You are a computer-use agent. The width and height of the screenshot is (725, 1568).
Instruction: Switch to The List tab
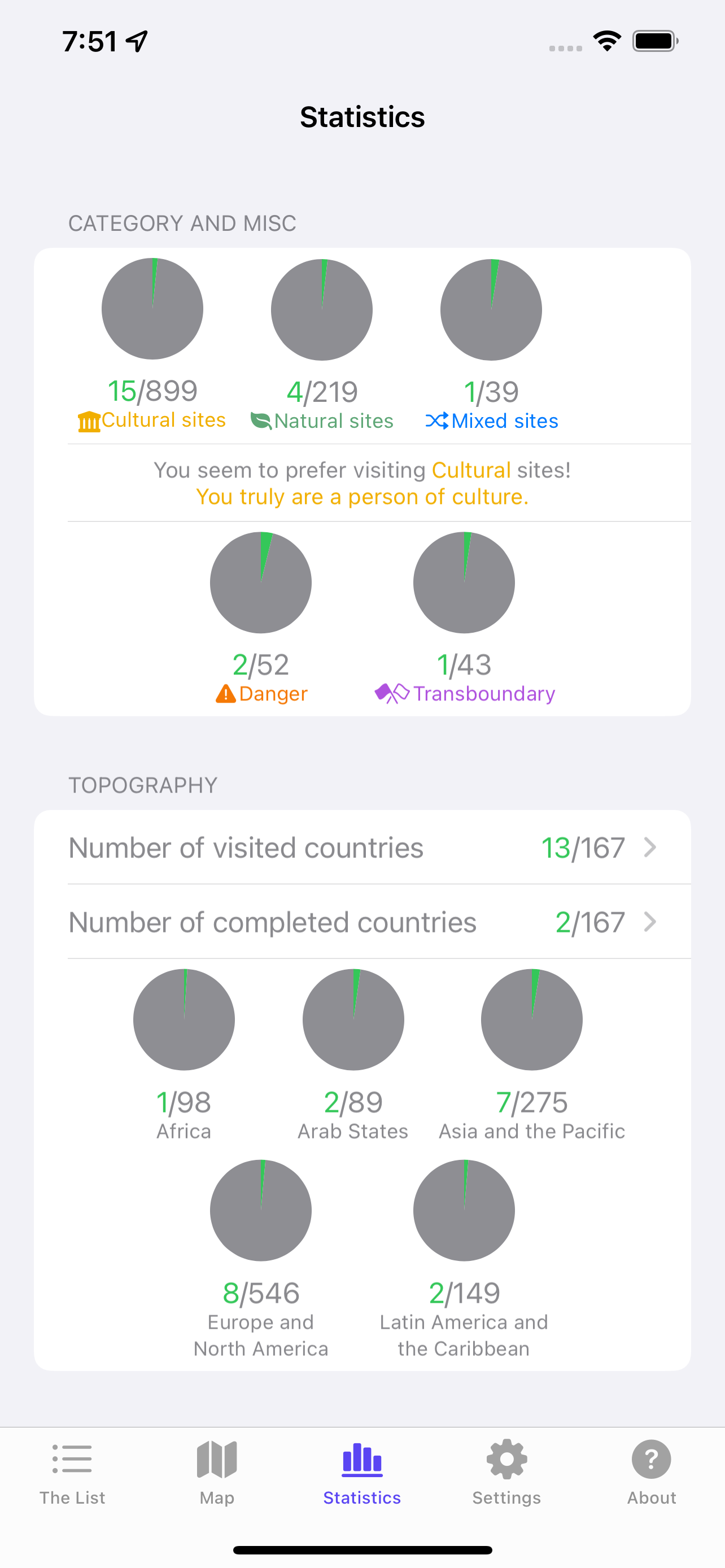pos(72,1473)
